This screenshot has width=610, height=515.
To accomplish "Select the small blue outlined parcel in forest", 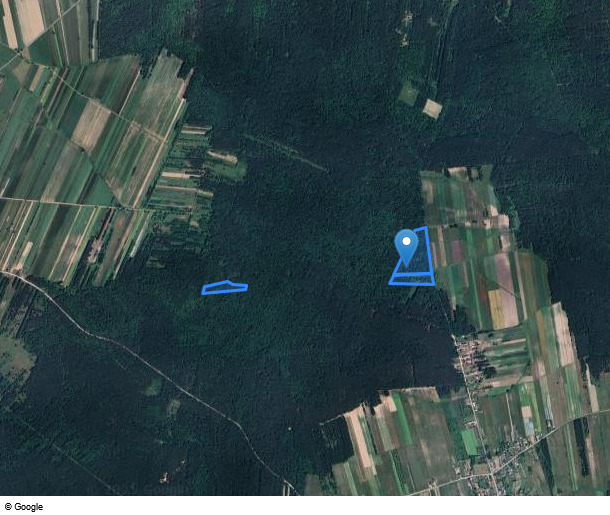I will 224,288.
